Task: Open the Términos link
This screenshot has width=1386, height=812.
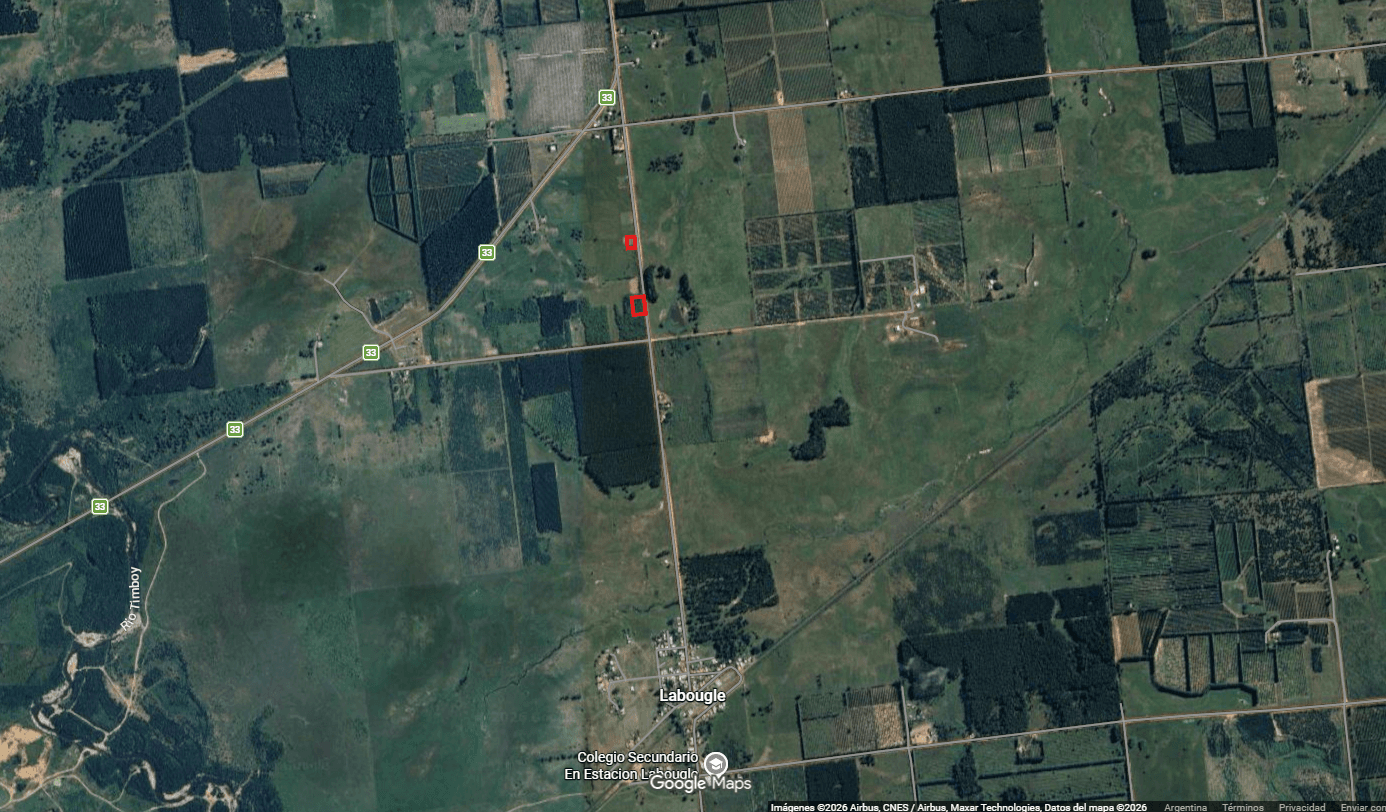Action: tap(1241, 806)
